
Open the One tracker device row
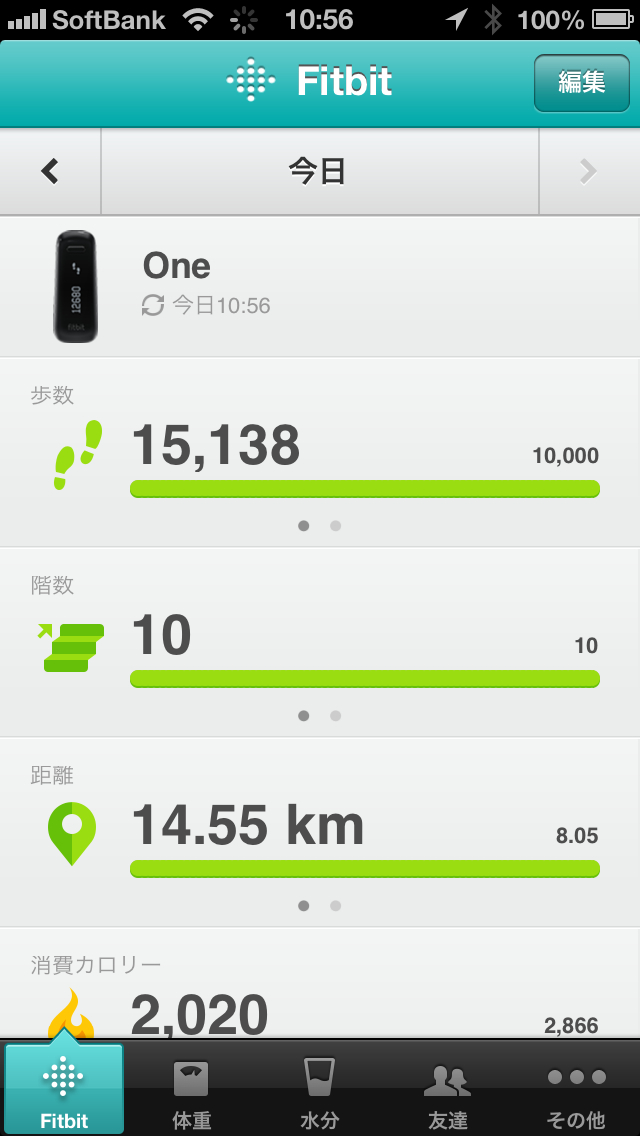(x=320, y=286)
